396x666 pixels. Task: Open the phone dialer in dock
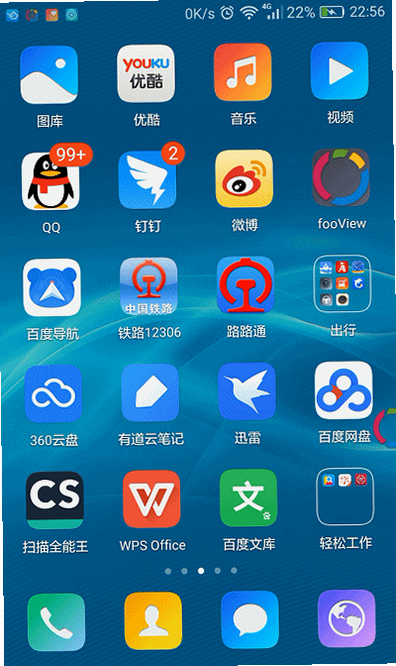(57, 622)
